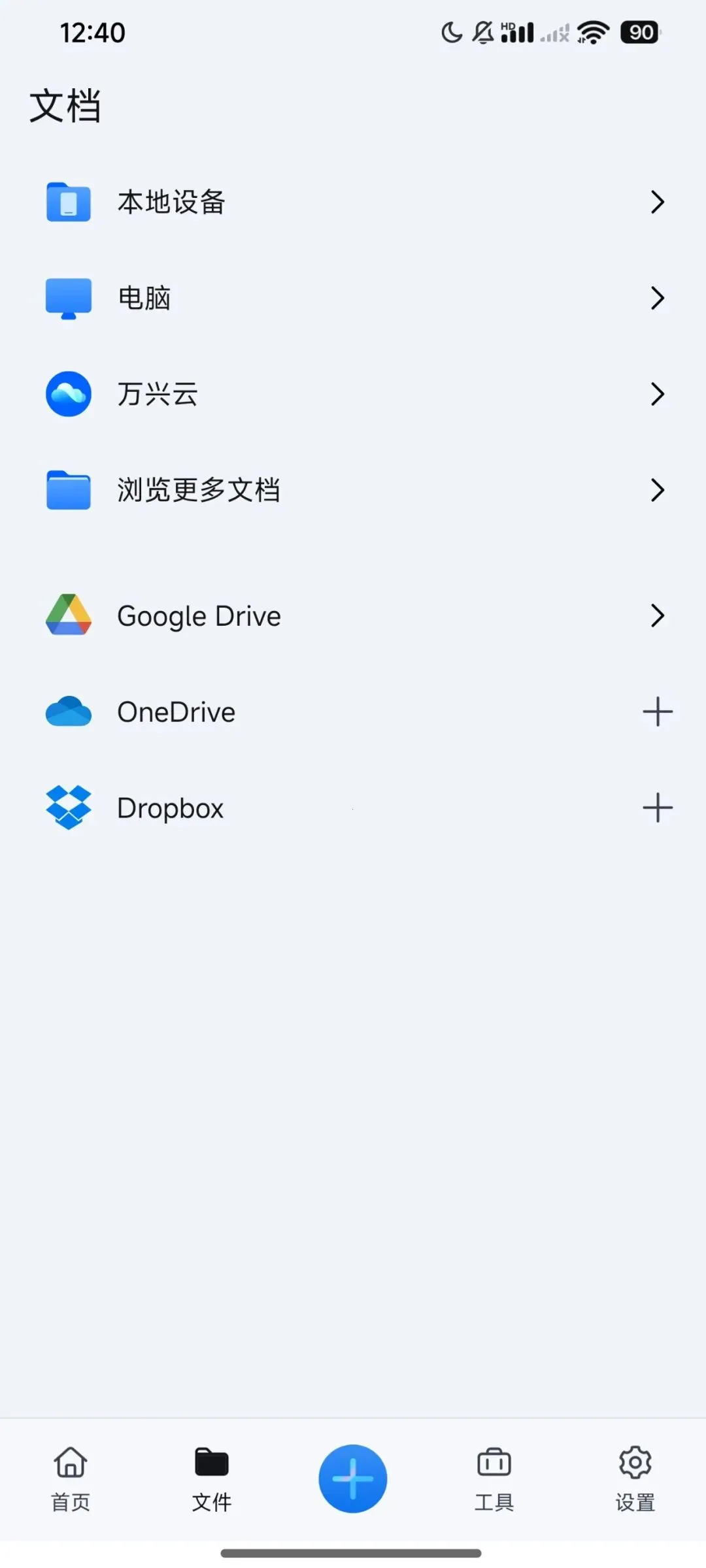Open the 电脑 documents row

[353, 298]
